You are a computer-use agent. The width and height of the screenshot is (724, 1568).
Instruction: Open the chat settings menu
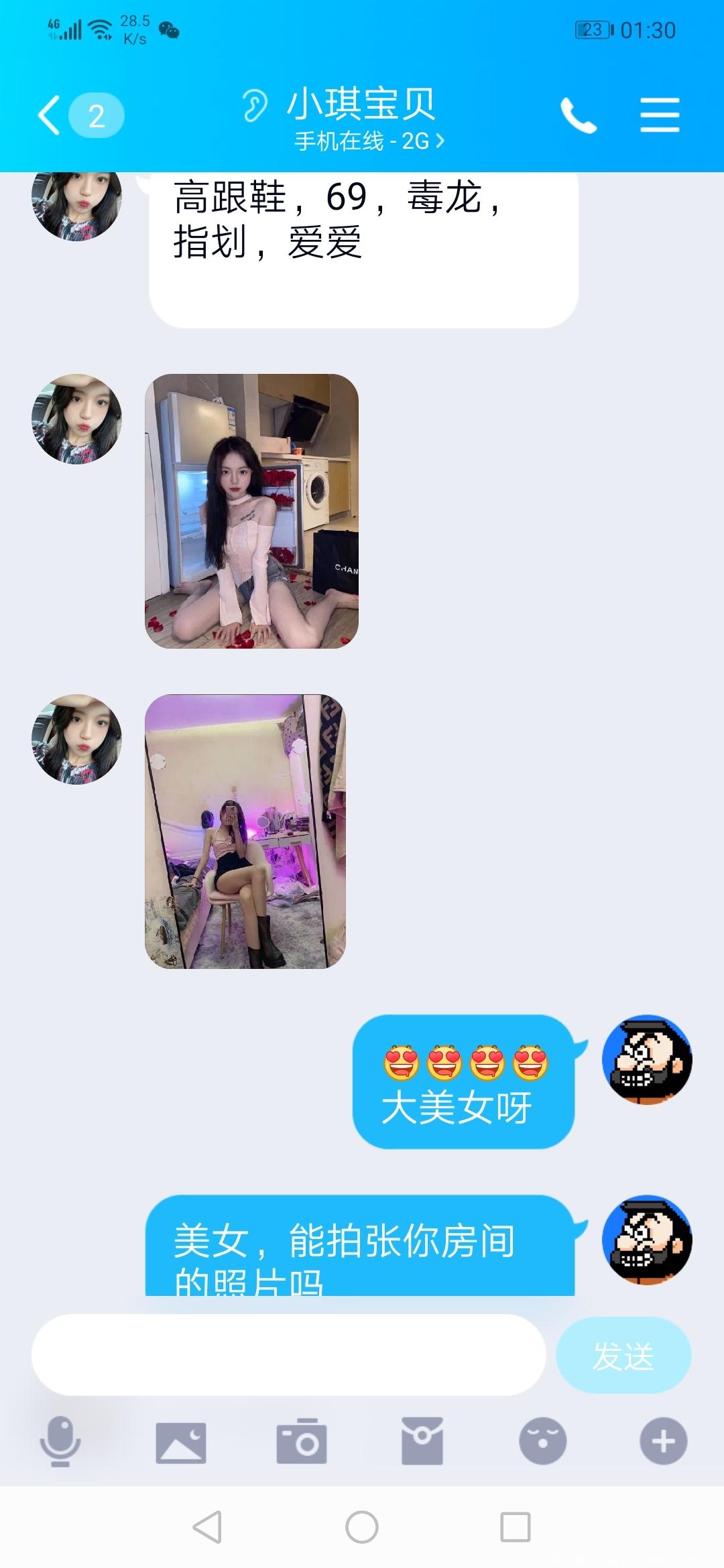tap(660, 115)
